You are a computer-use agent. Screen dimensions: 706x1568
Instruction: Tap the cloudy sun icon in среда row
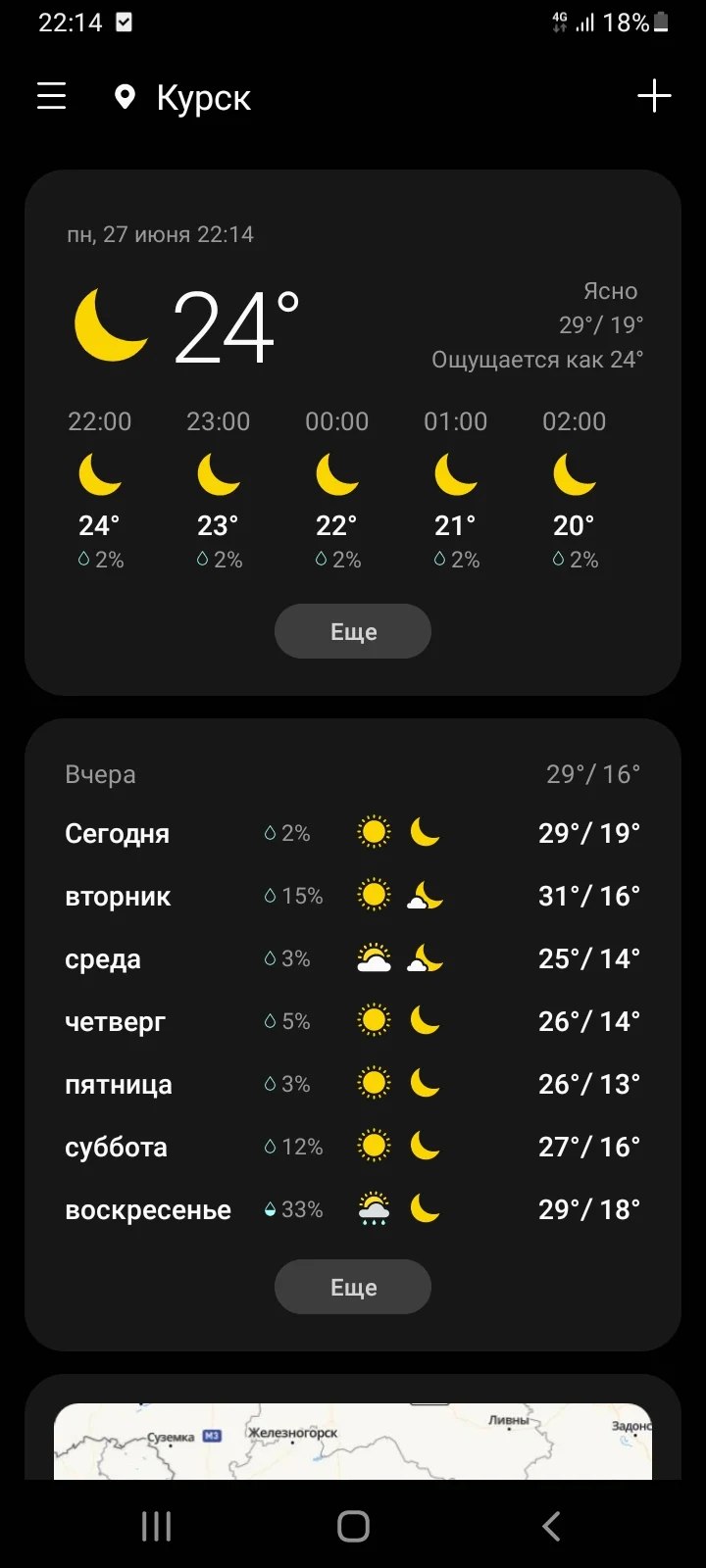(x=374, y=956)
